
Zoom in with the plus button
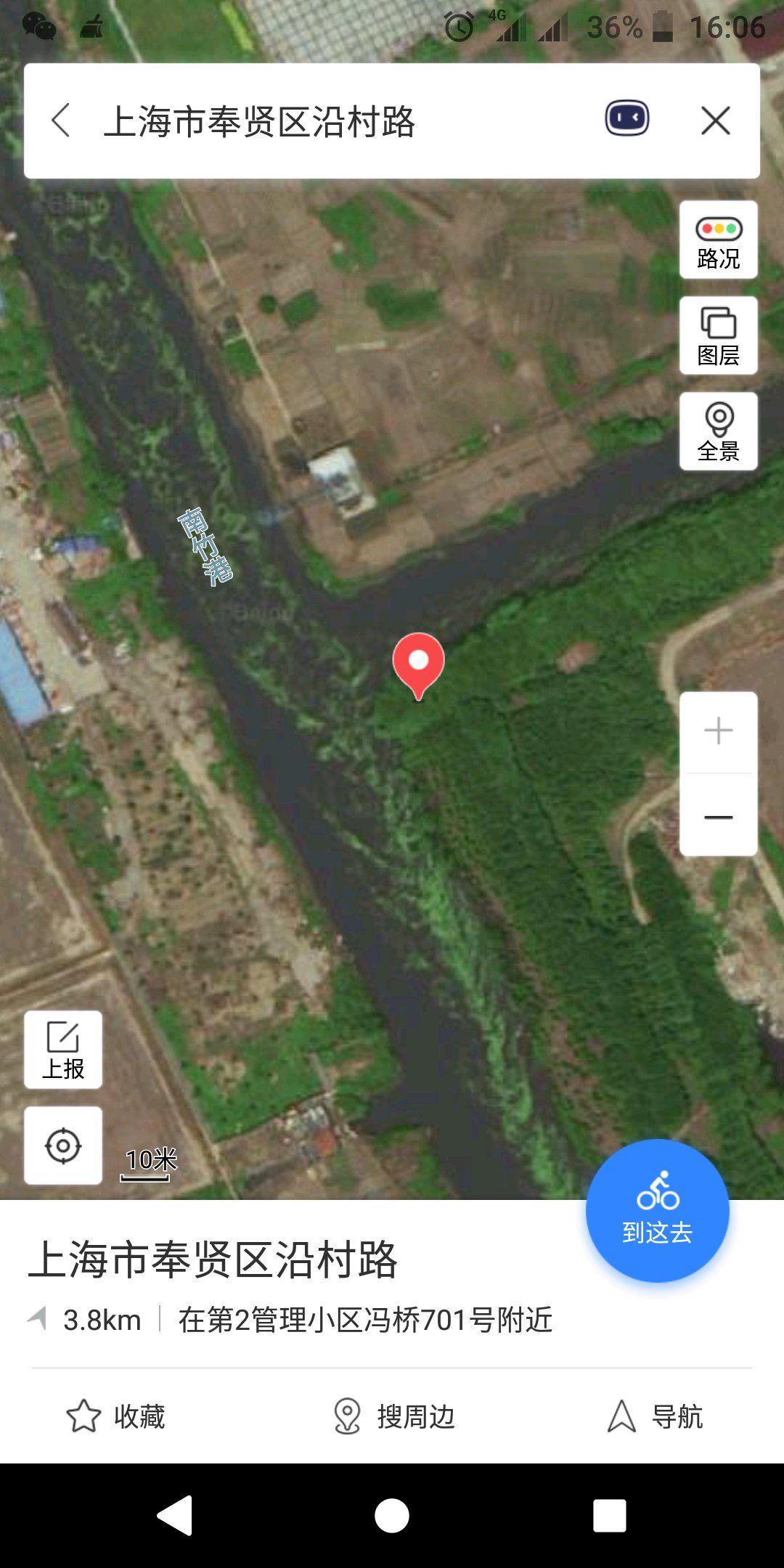[718, 731]
